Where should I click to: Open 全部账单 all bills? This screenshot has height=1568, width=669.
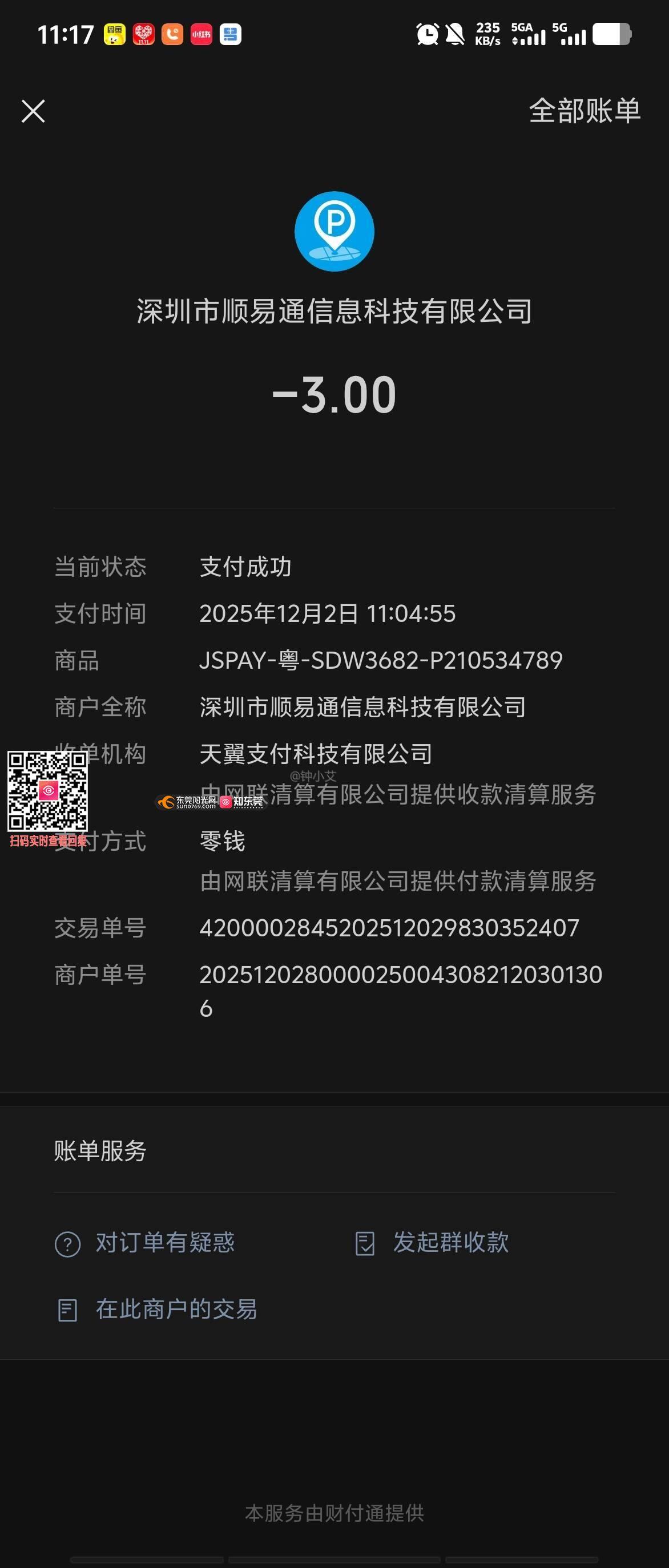(x=585, y=111)
